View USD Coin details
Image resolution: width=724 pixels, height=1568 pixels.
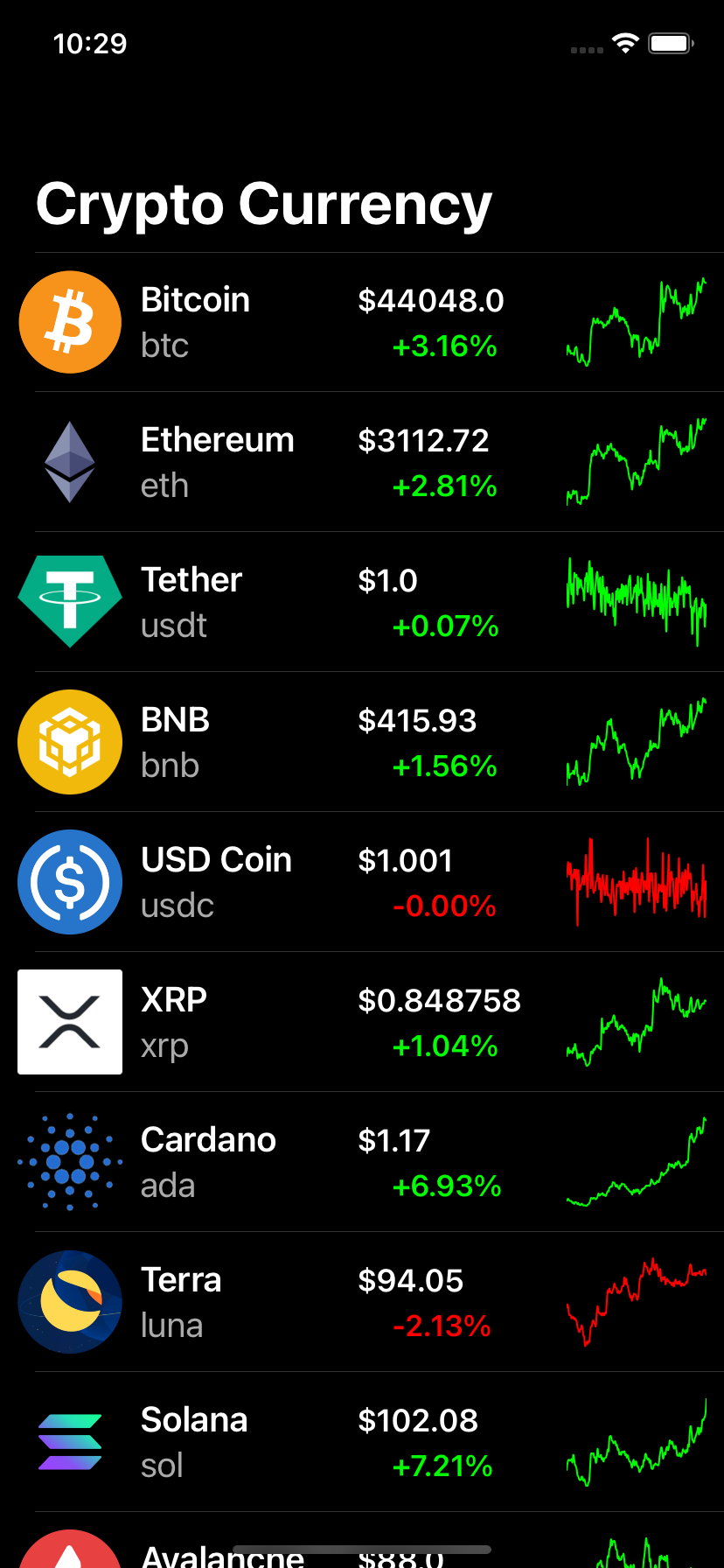pos(362,882)
